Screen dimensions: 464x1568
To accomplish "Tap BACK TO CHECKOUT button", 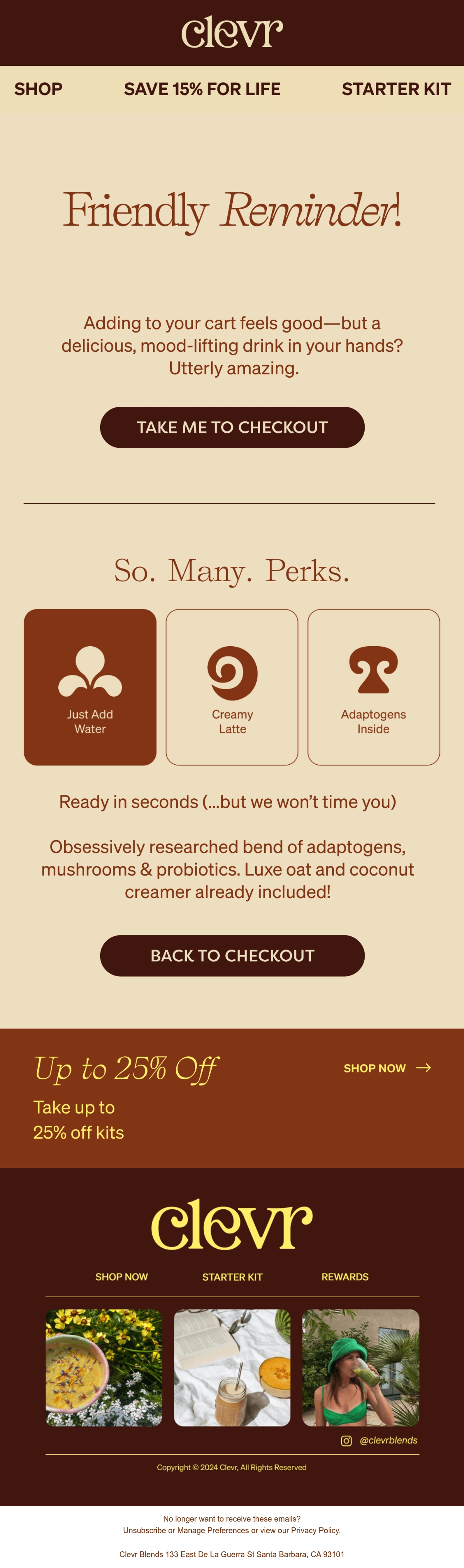I will (232, 955).
